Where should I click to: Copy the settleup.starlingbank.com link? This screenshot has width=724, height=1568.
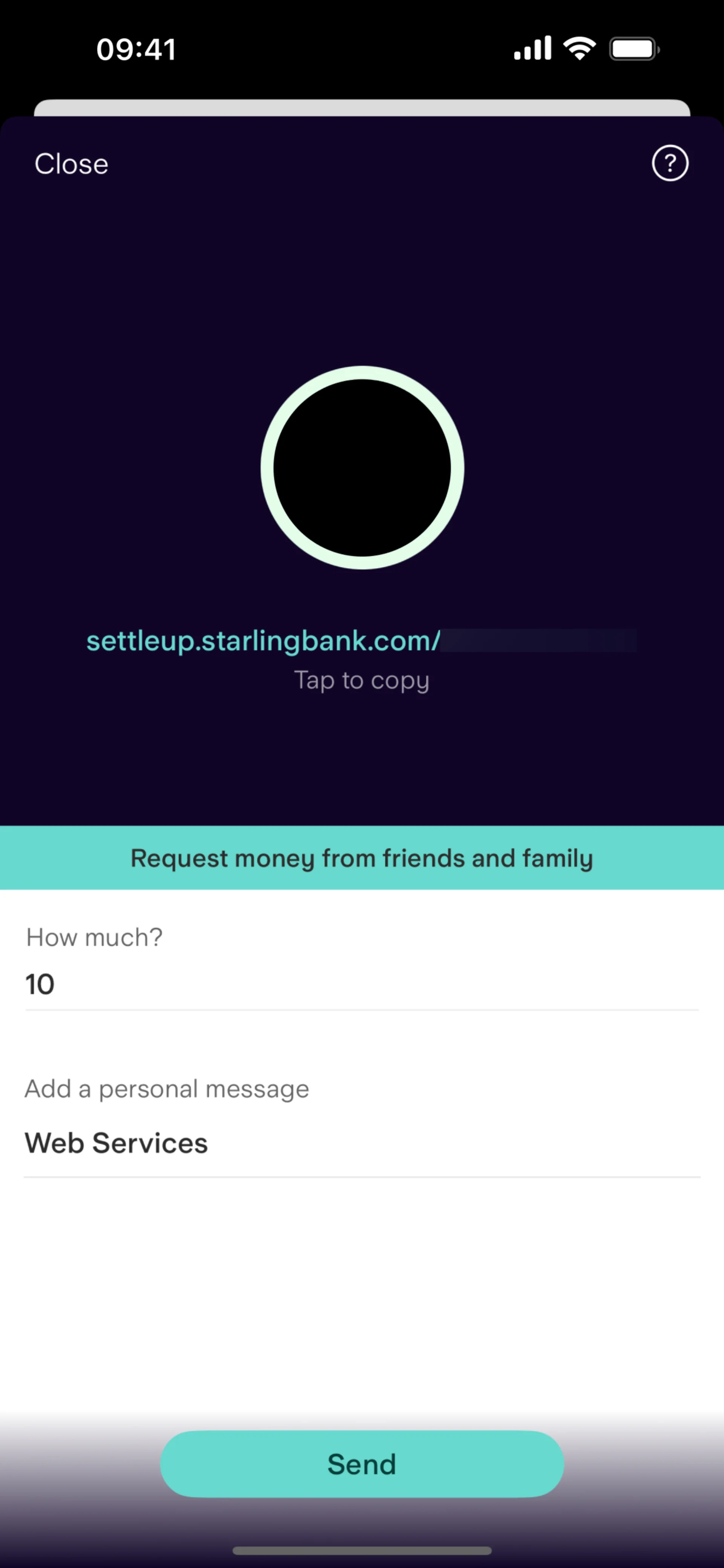click(x=362, y=641)
